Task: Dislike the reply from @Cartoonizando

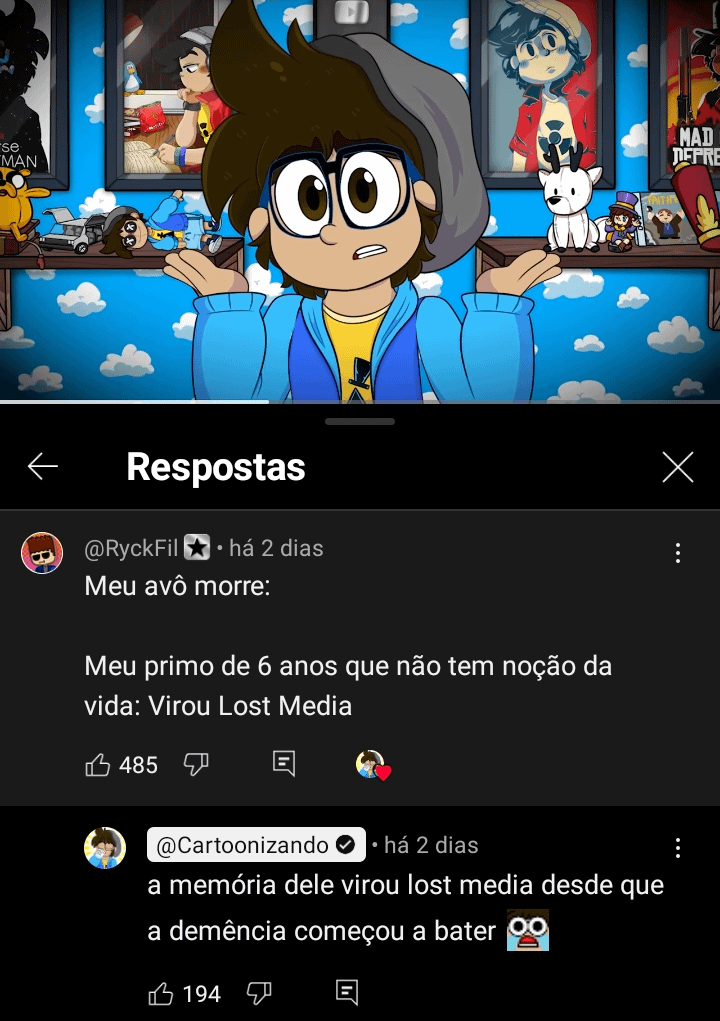Action: point(259,993)
